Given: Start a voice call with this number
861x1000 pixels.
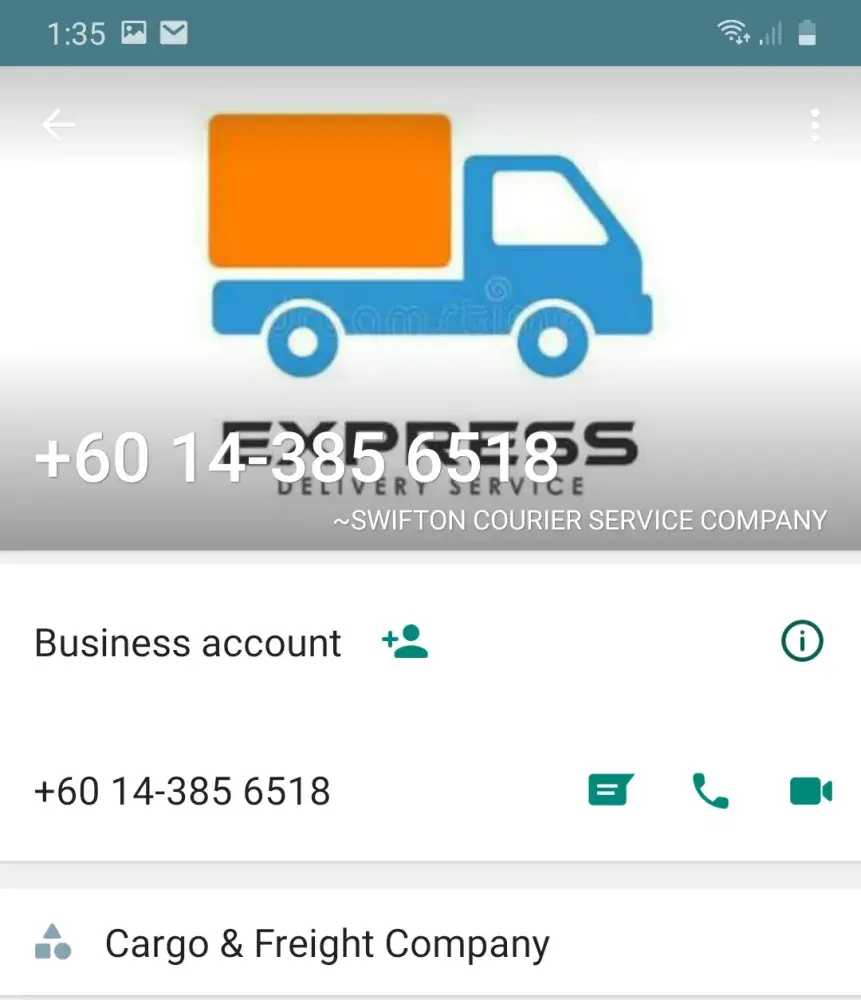Looking at the screenshot, I should pyautogui.click(x=710, y=791).
